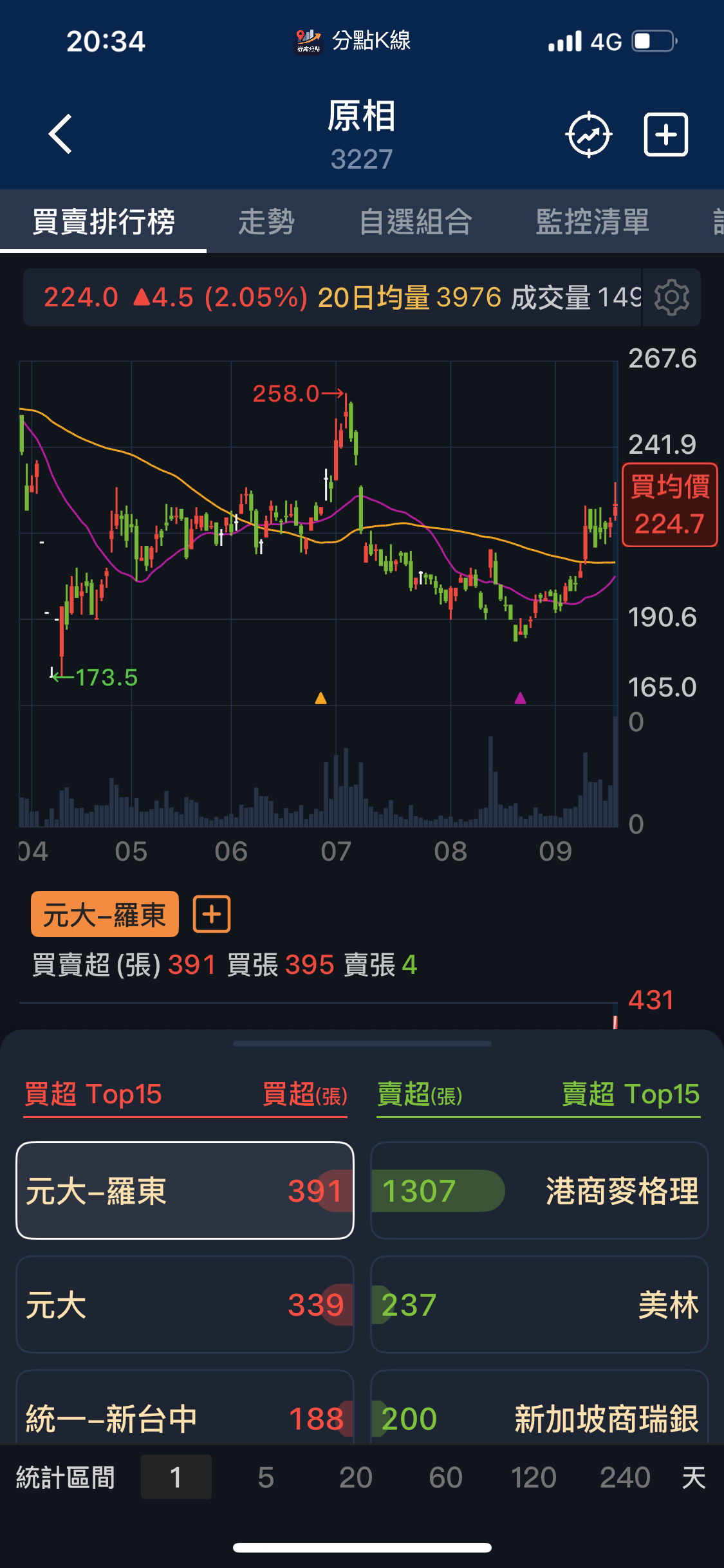Add another broker with the orange plus
Viewport: 724px width, 1568px height.
point(212,914)
